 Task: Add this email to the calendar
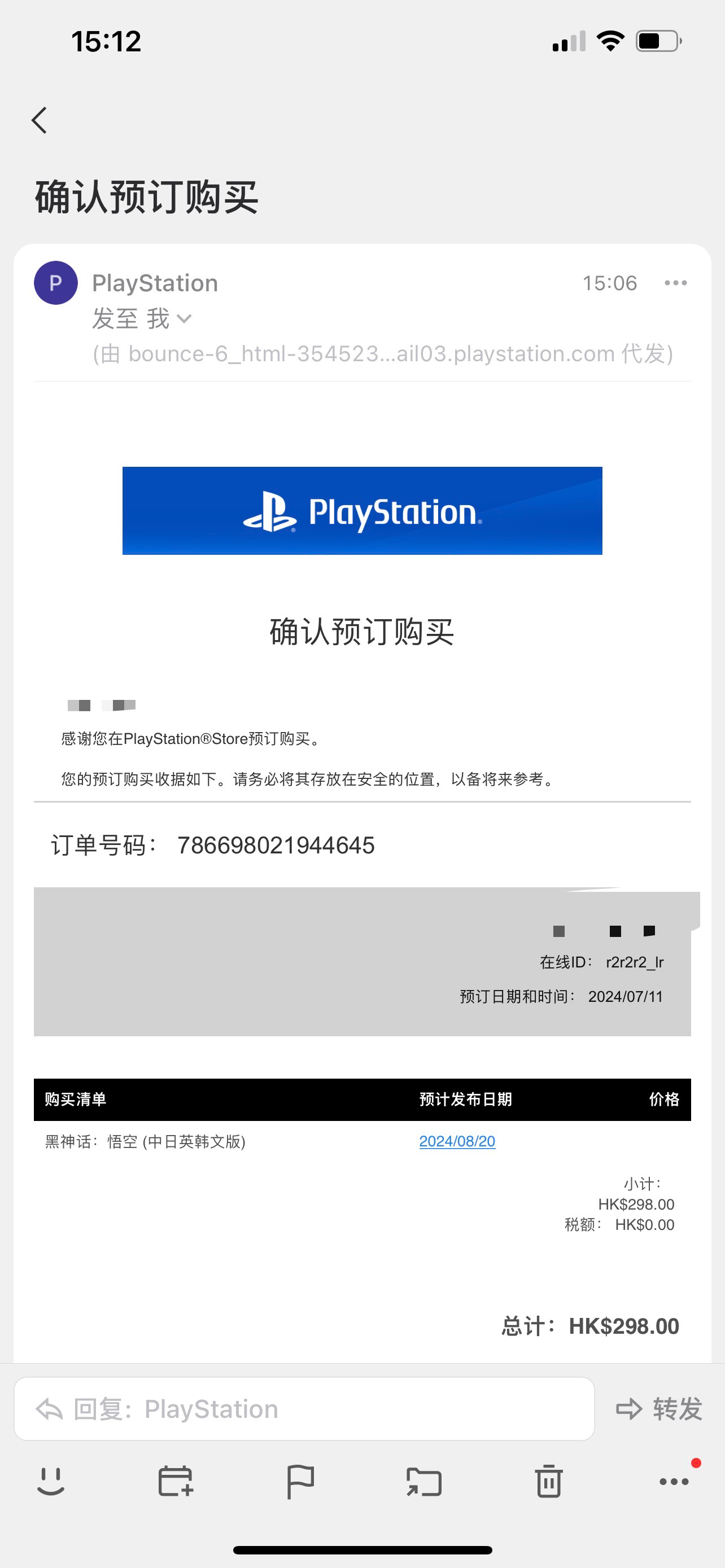[x=175, y=1481]
